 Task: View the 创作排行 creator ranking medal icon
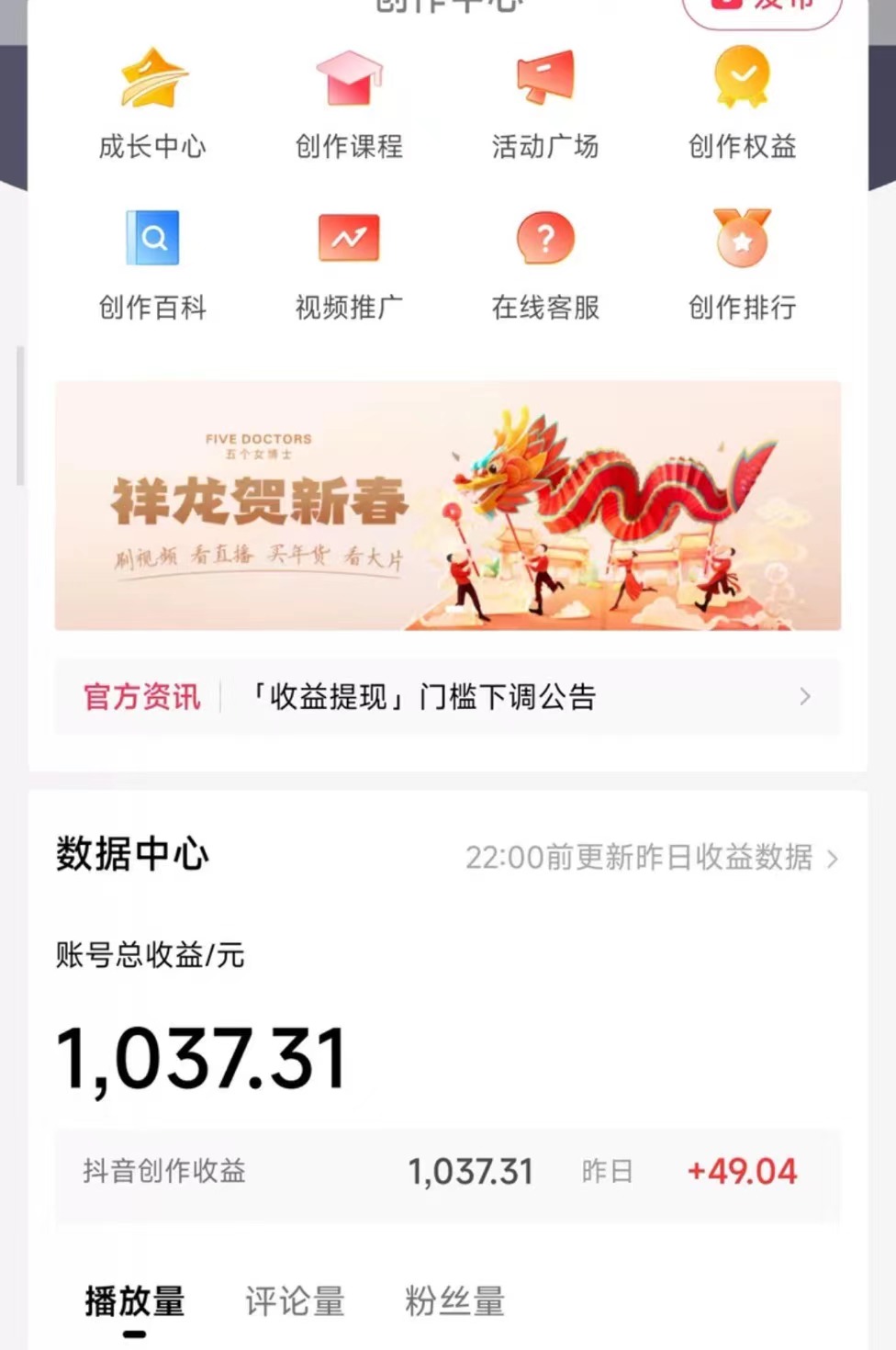pos(742,264)
